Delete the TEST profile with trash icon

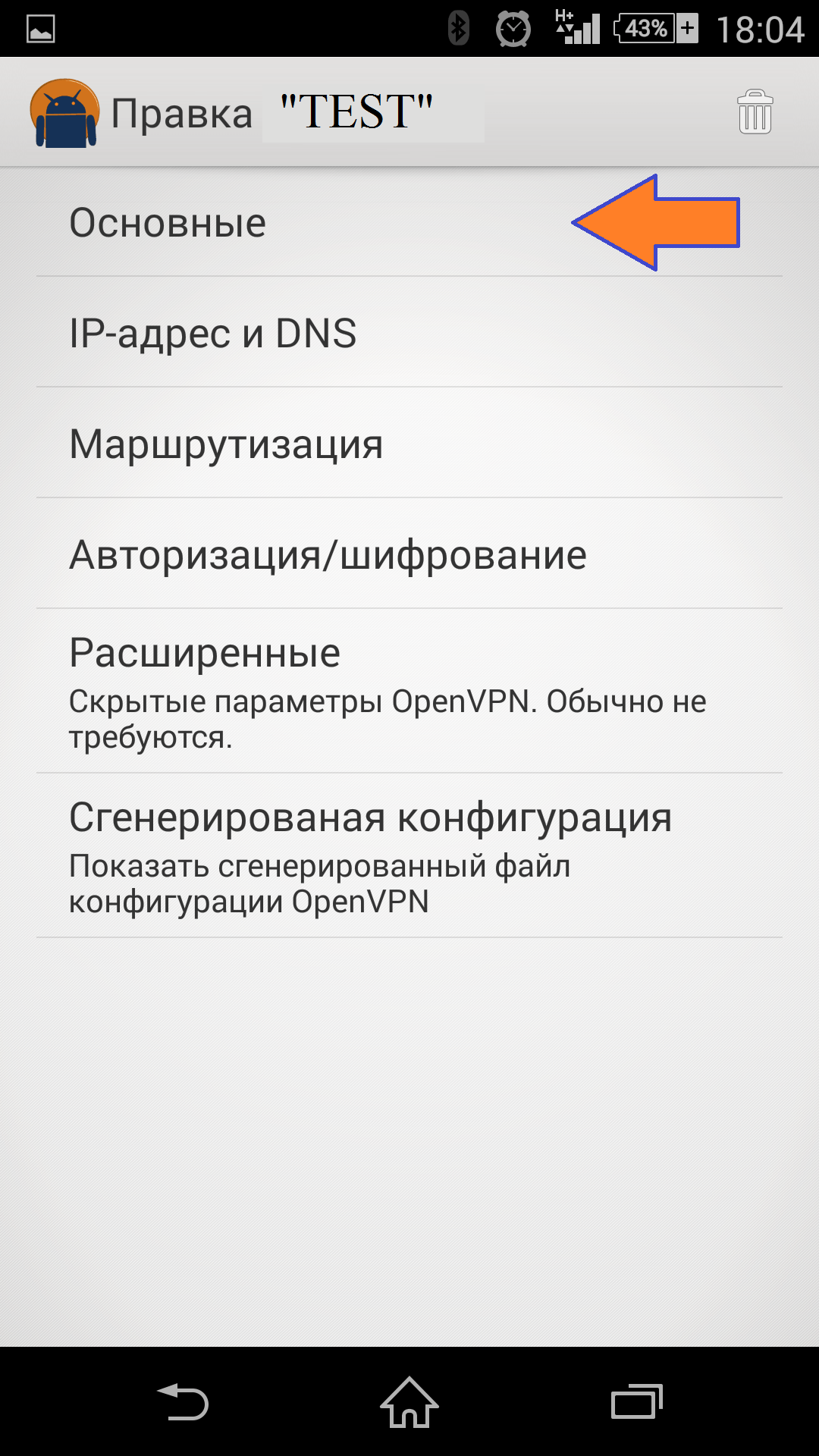755,112
